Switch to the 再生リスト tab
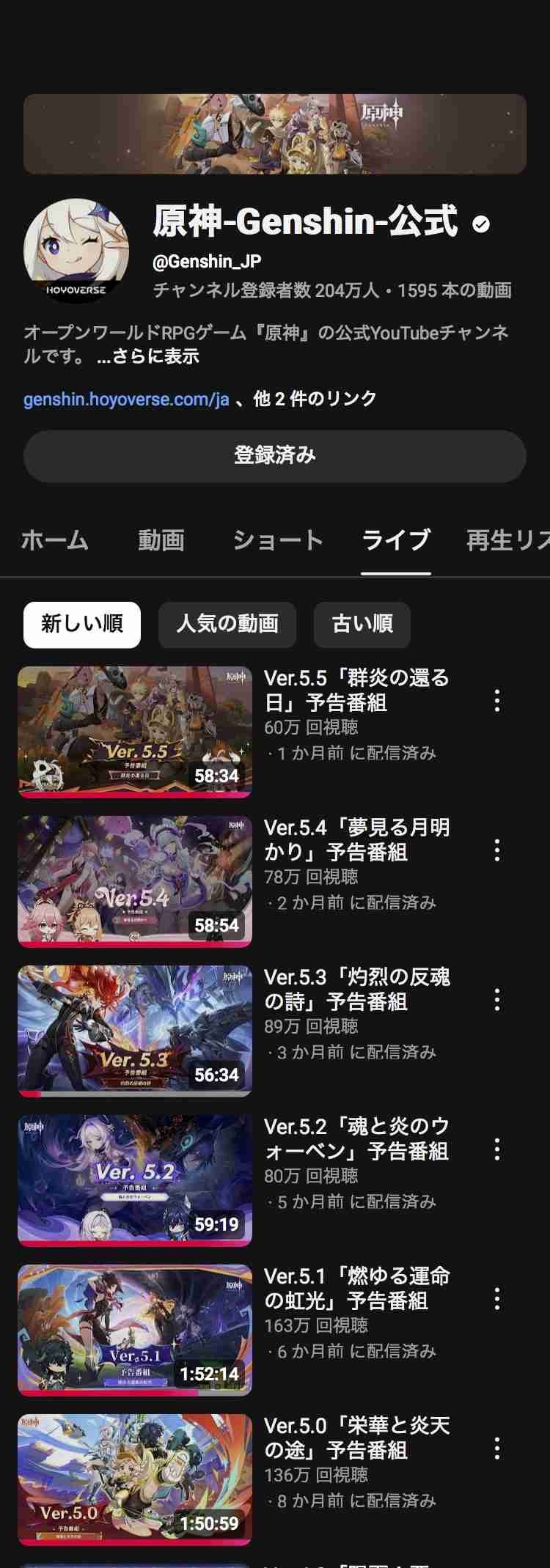Image resolution: width=550 pixels, height=1568 pixels. click(x=507, y=540)
